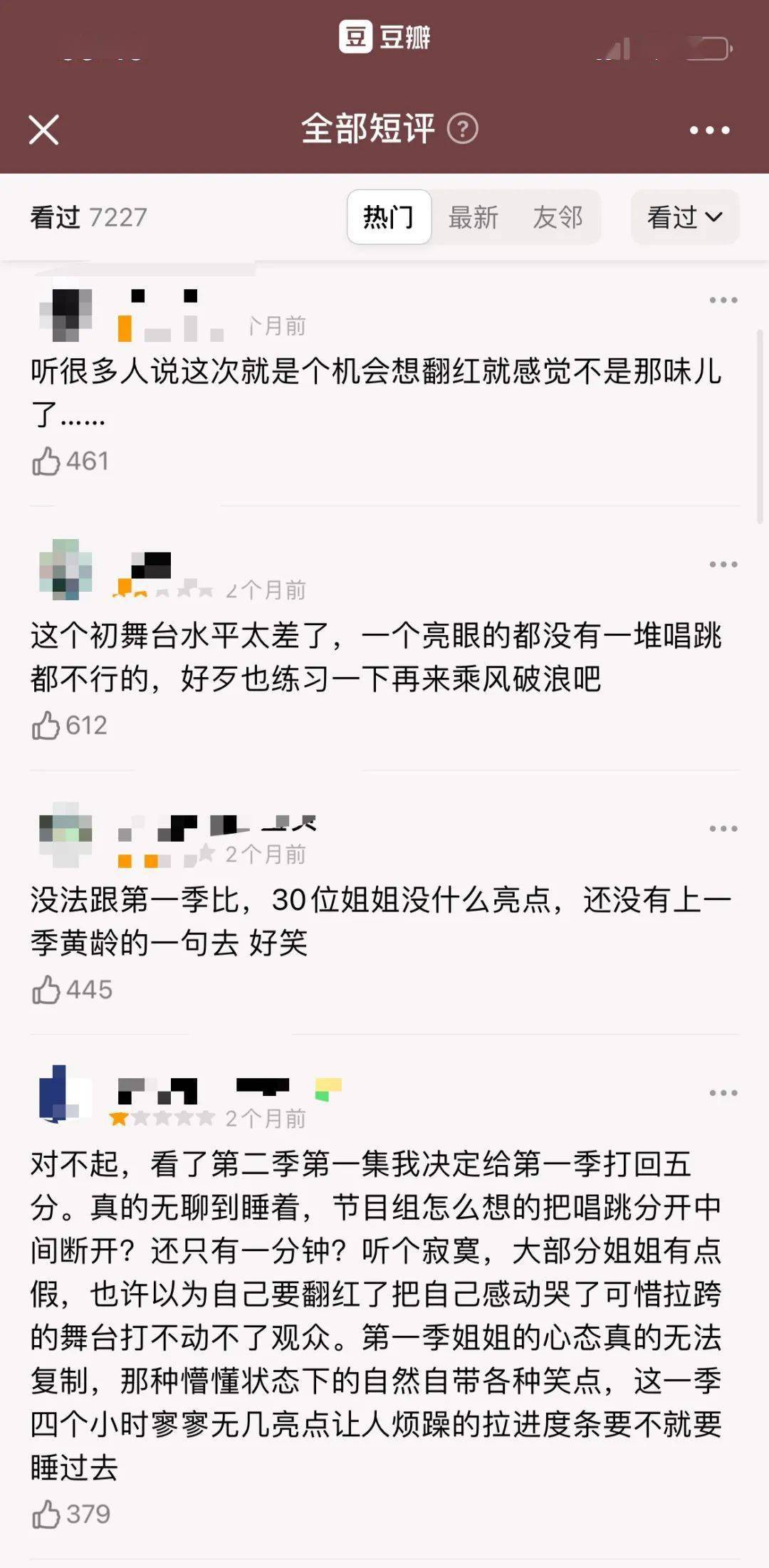The width and height of the screenshot is (769, 1568).
Task: Expand the 看过 dropdown filter
Action: [x=684, y=217]
